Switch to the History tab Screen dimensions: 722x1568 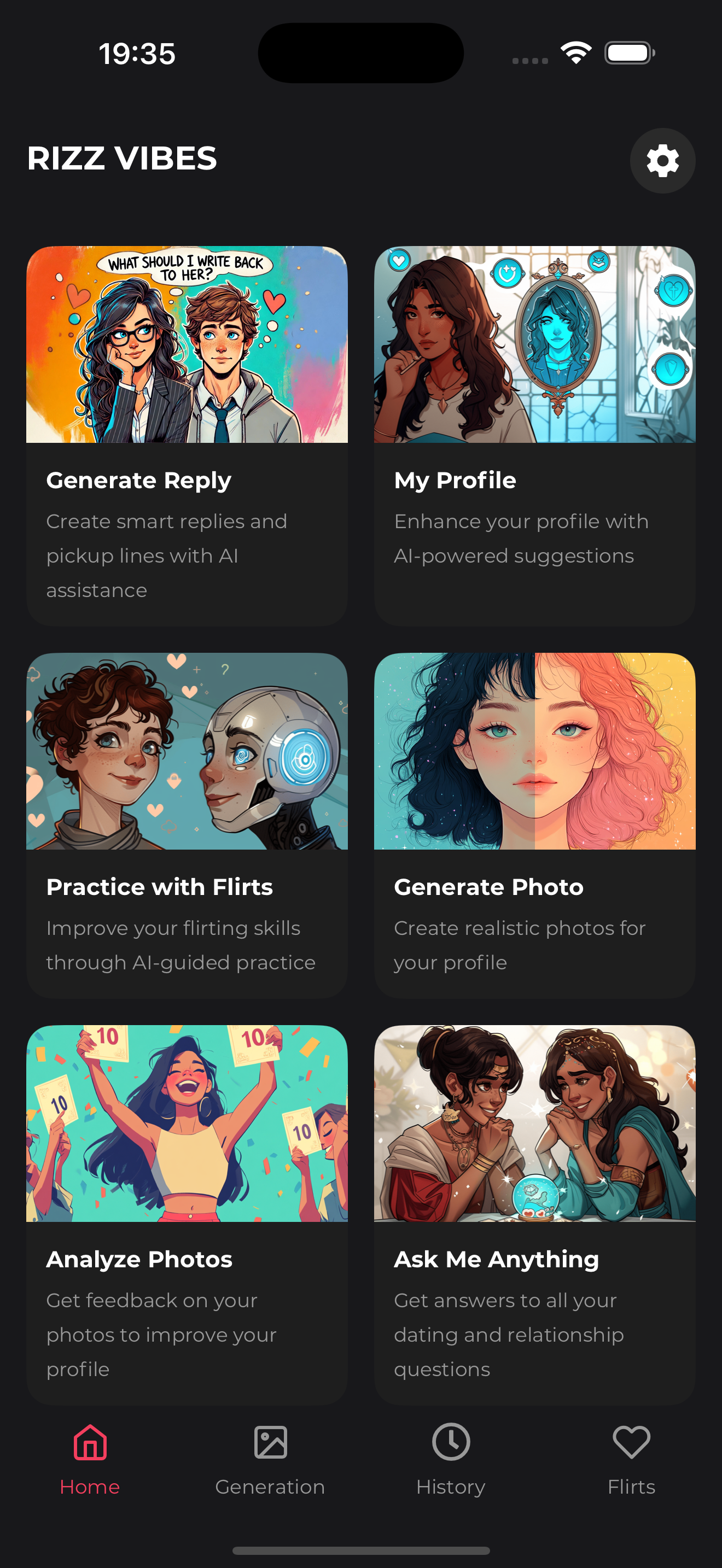point(451,1459)
